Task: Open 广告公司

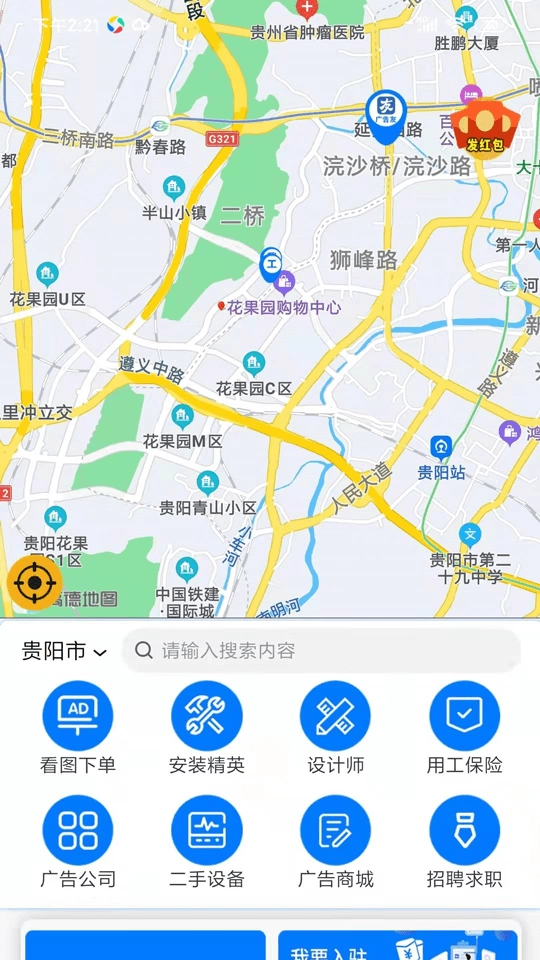Action: point(78,842)
